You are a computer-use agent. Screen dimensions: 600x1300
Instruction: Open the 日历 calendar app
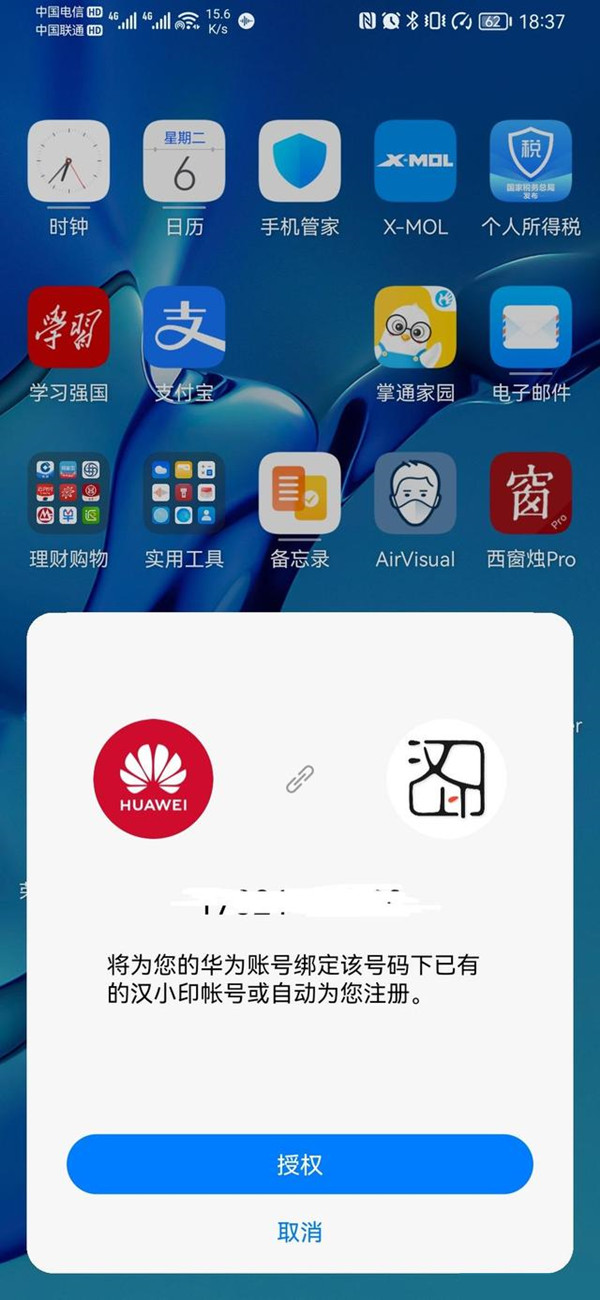[184, 162]
